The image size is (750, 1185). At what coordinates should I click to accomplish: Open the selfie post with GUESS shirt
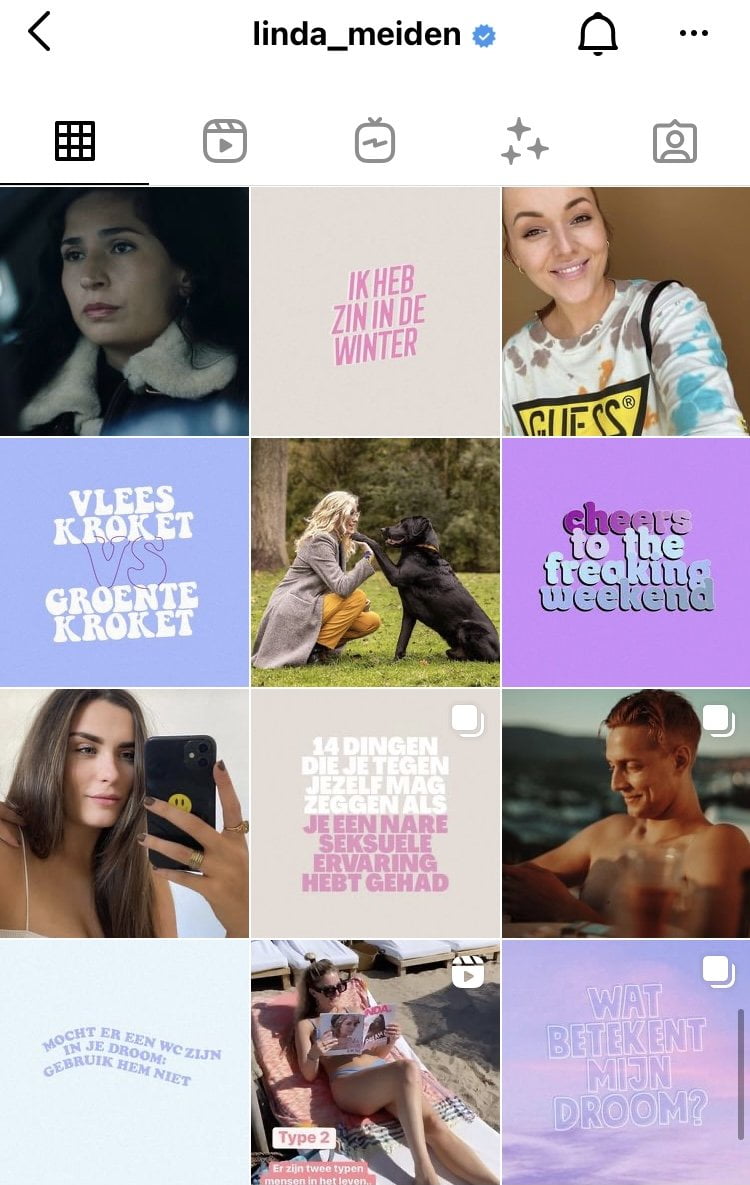tap(626, 311)
